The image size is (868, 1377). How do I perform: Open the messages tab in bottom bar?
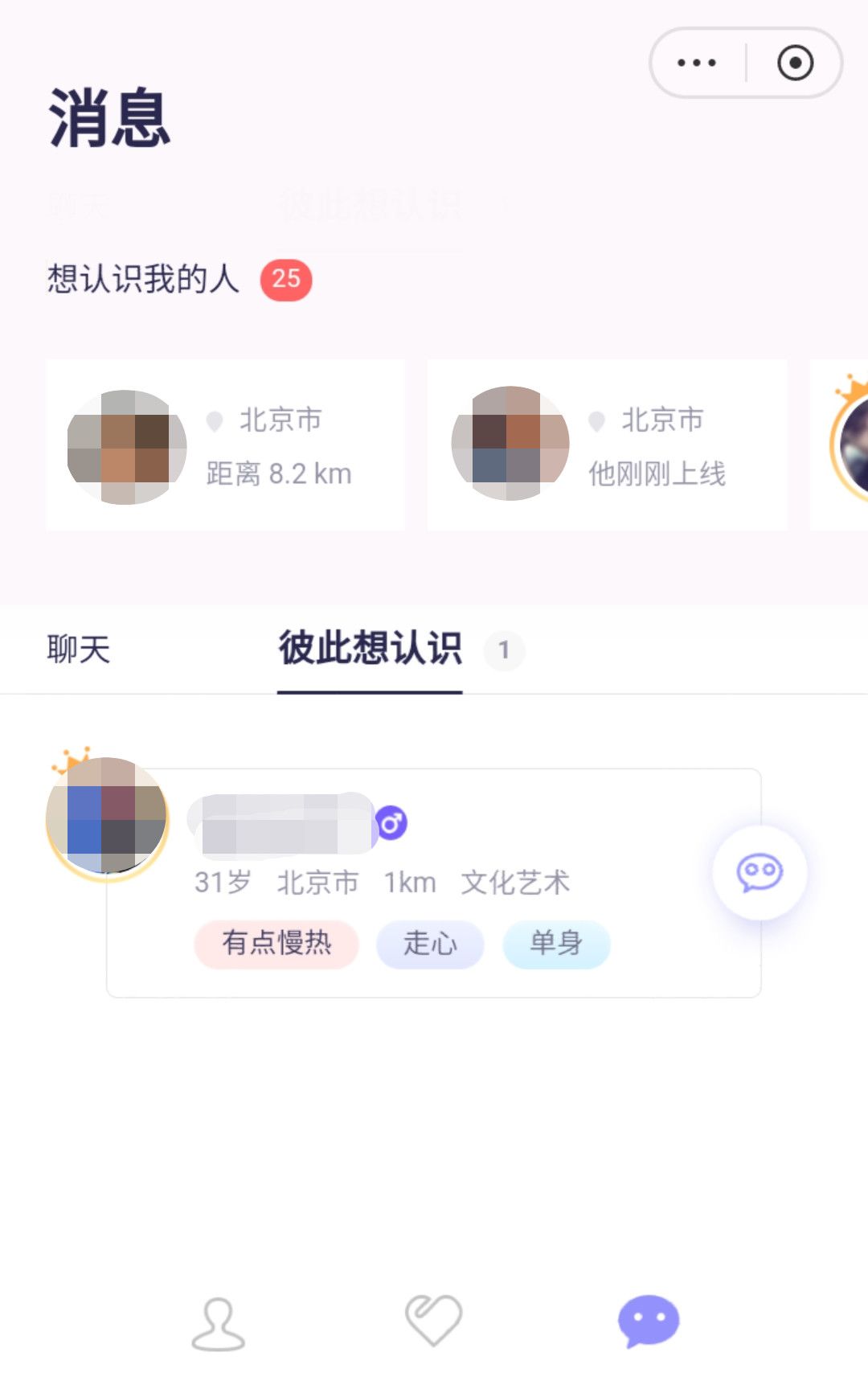(649, 1321)
